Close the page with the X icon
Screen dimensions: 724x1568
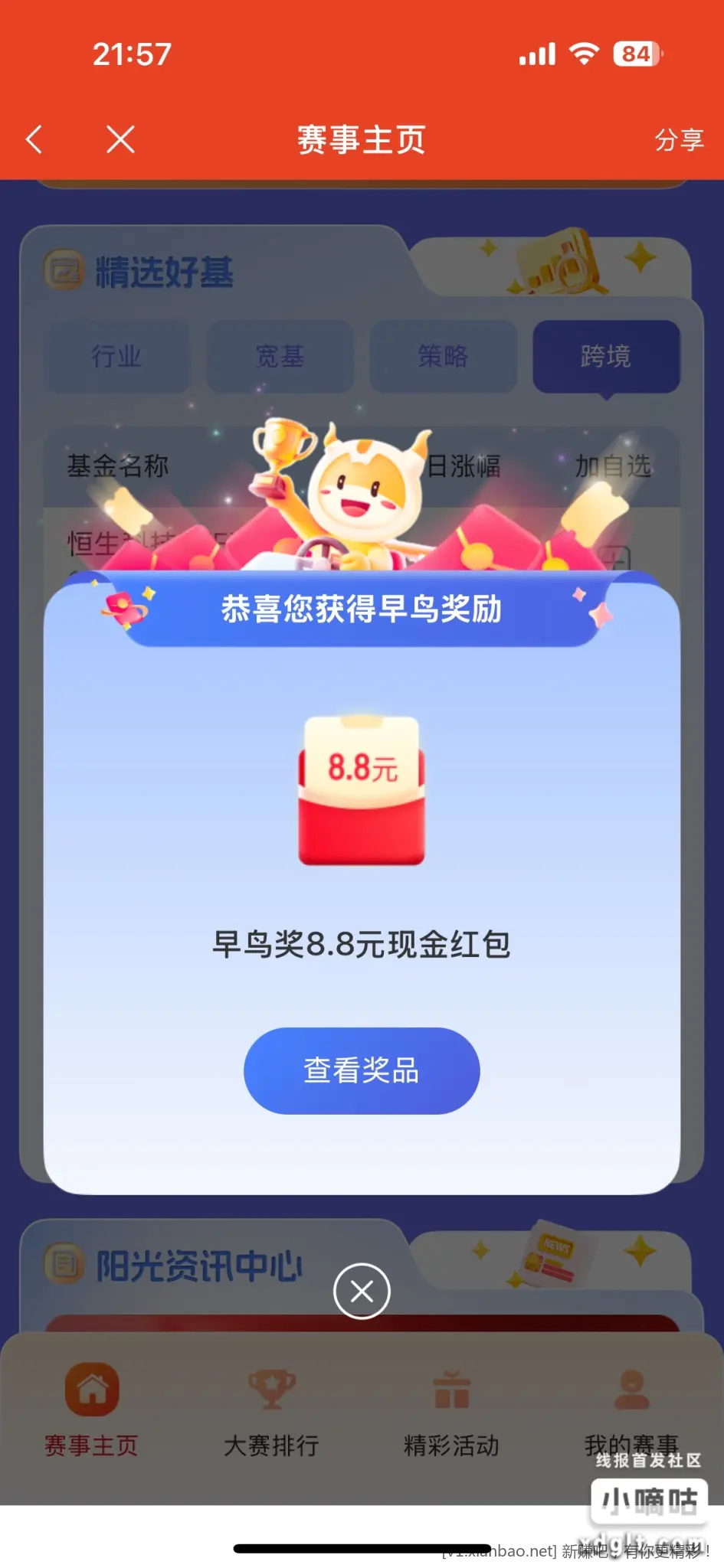click(121, 139)
